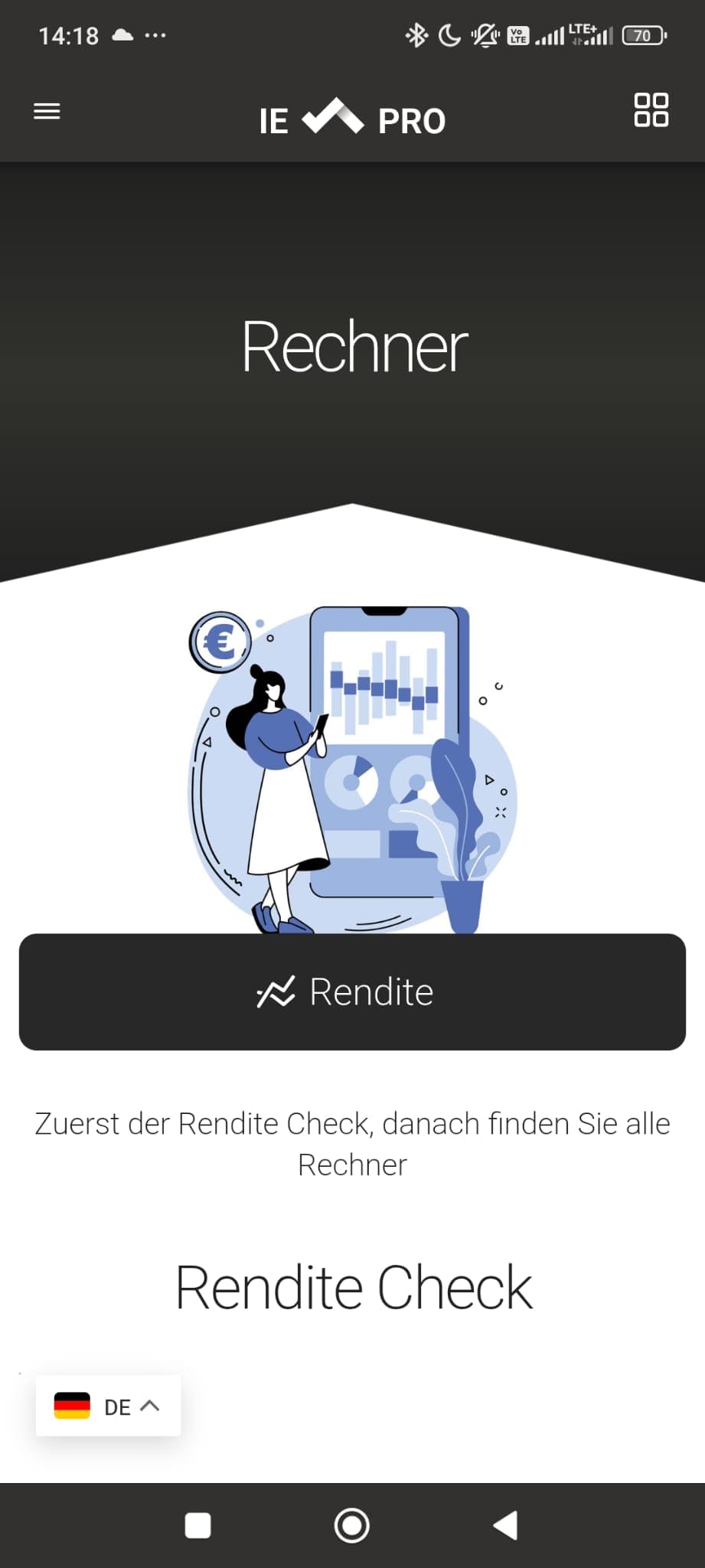Go to the home screen

coord(352,1525)
